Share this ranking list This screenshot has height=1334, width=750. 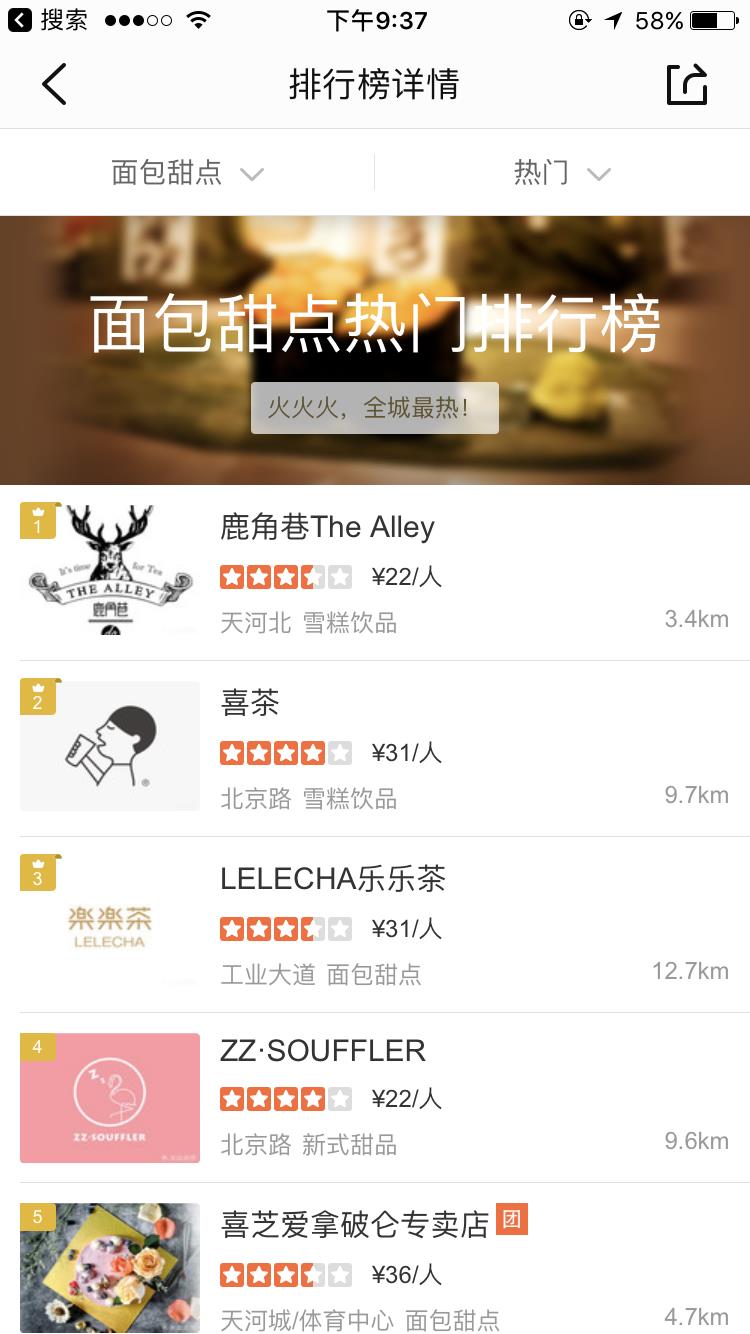pyautogui.click(x=687, y=84)
